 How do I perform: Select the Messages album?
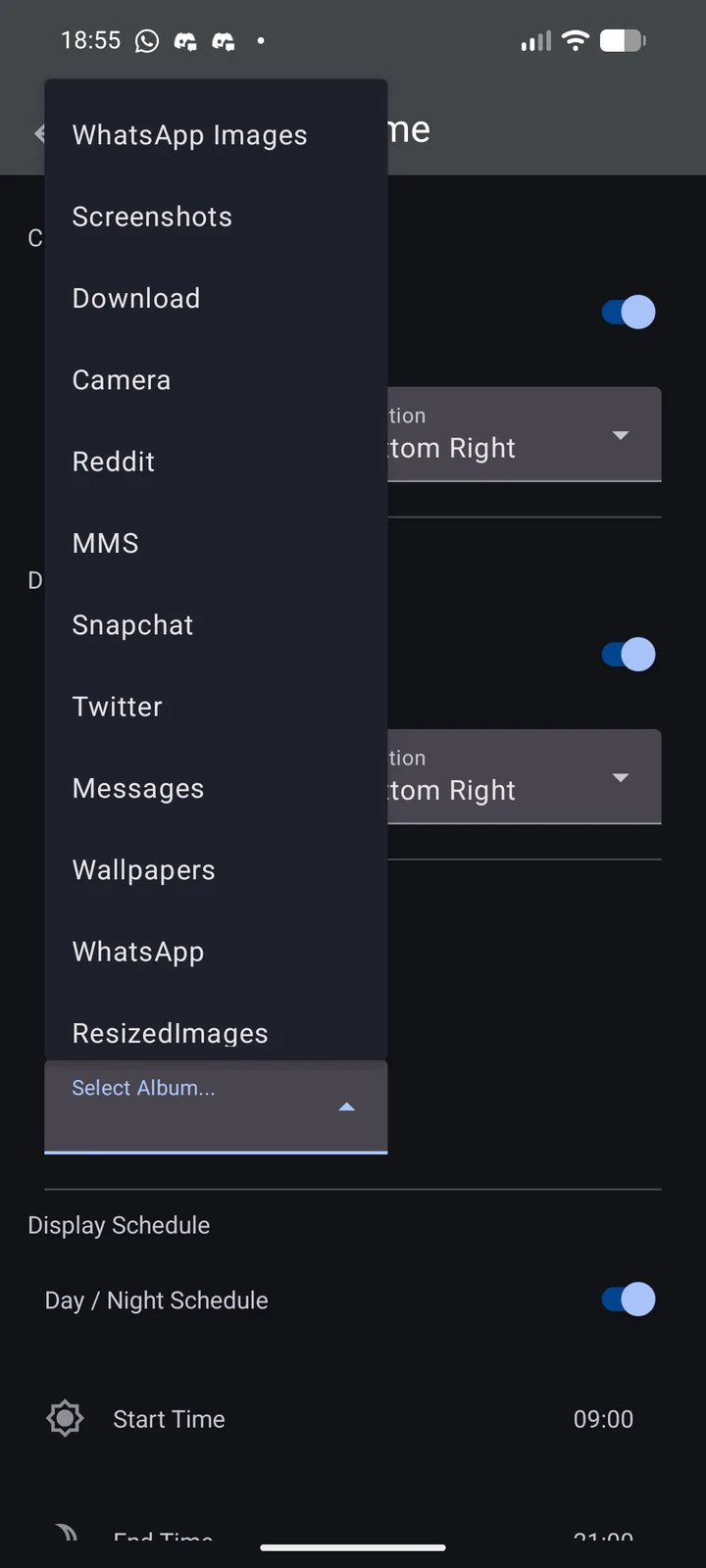[x=216, y=788]
